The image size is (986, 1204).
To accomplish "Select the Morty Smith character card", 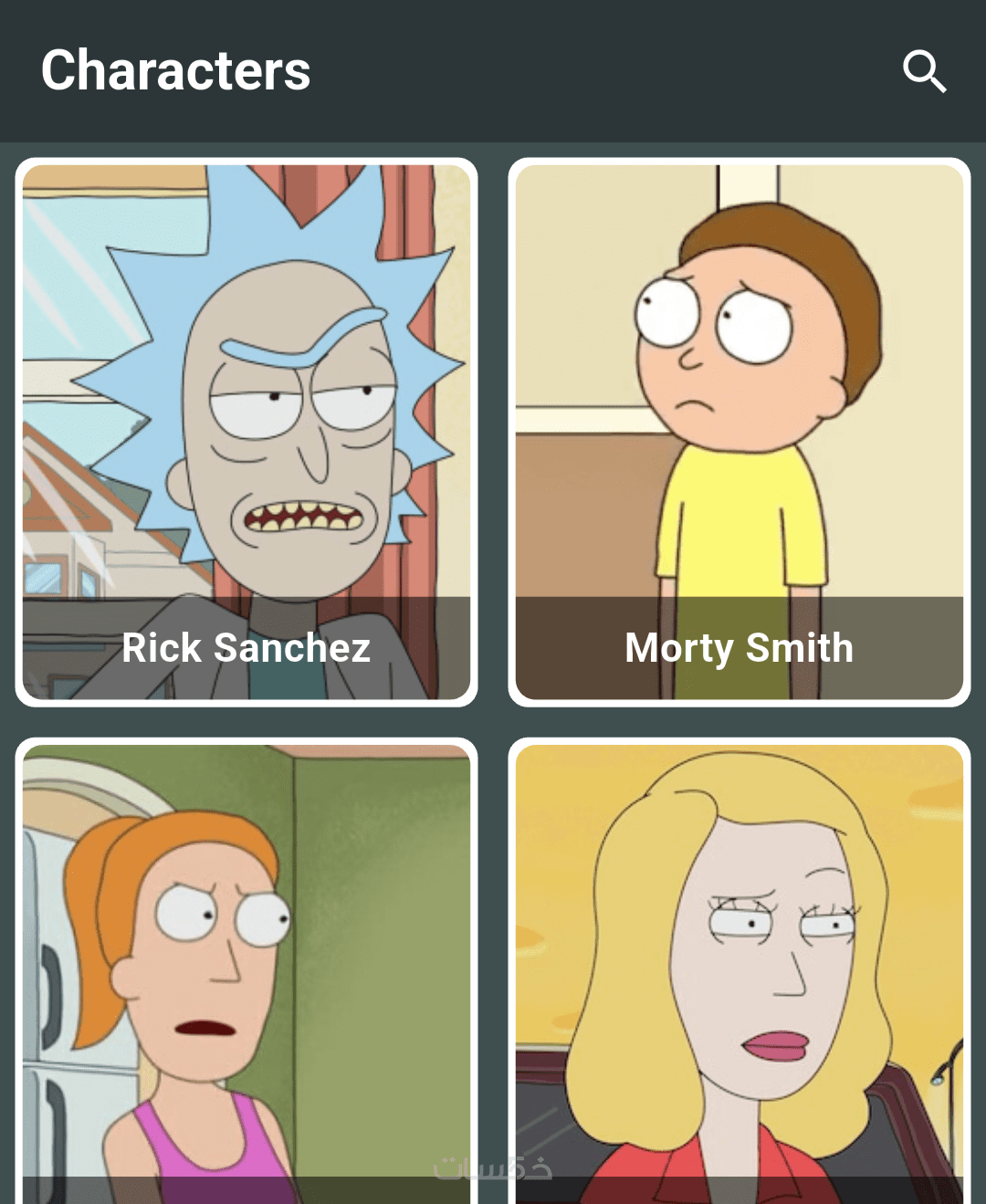I will (739, 432).
